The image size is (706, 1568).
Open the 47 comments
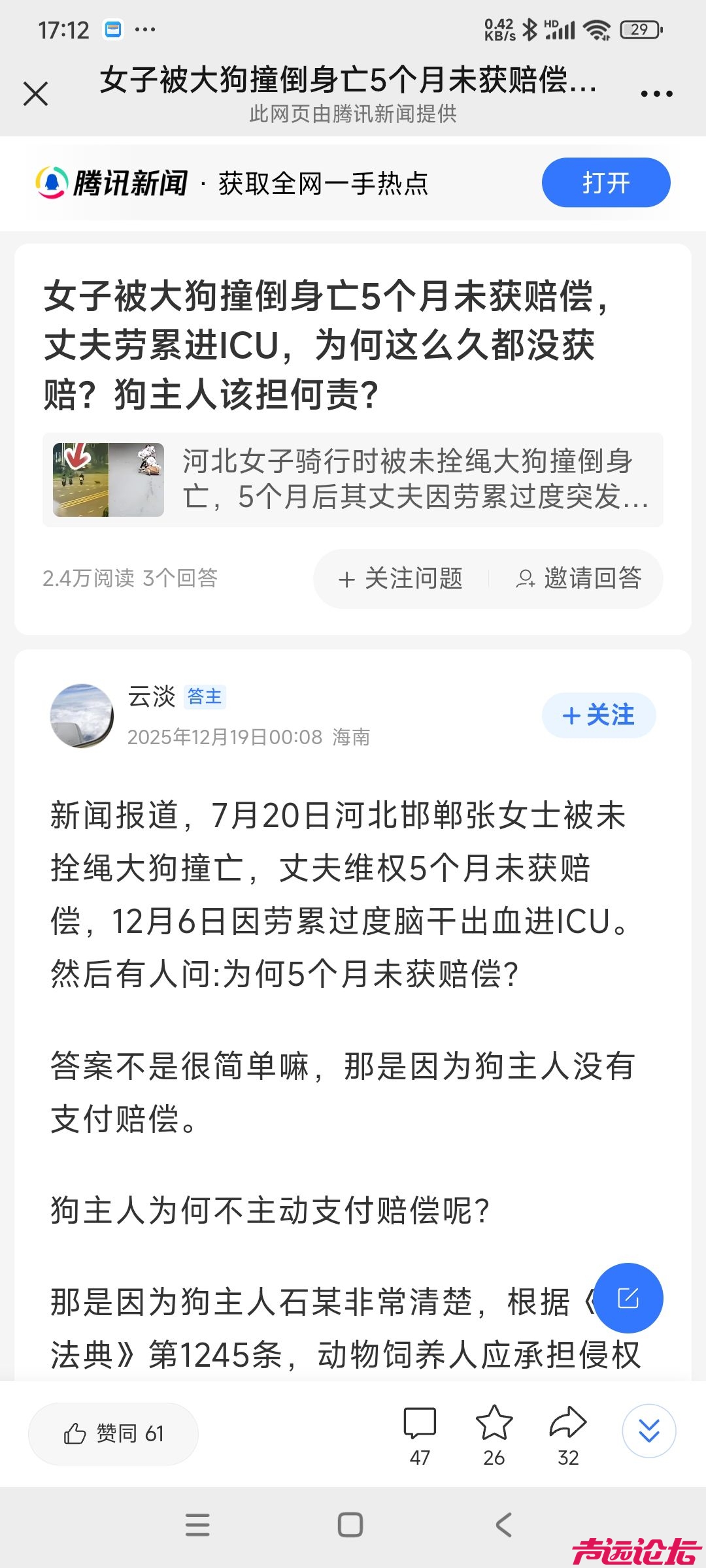[x=420, y=1435]
